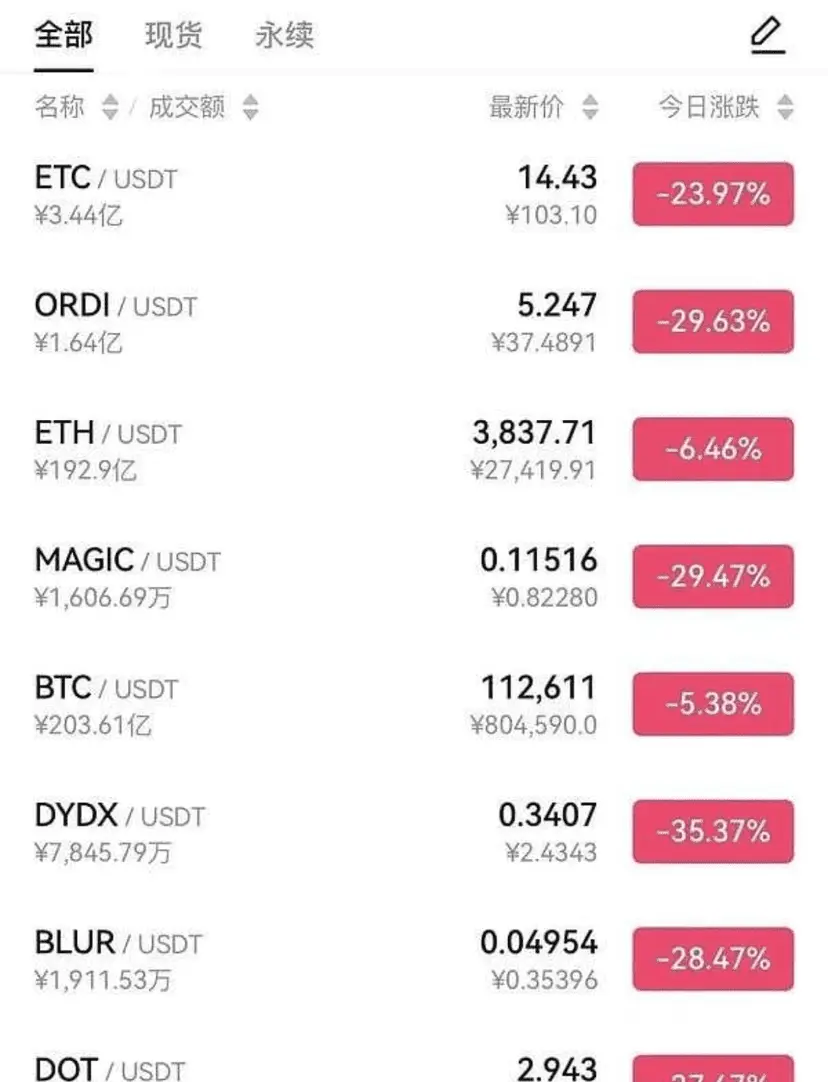Select the 全部 tab
Screen dimensions: 828x1082
[x=63, y=36]
